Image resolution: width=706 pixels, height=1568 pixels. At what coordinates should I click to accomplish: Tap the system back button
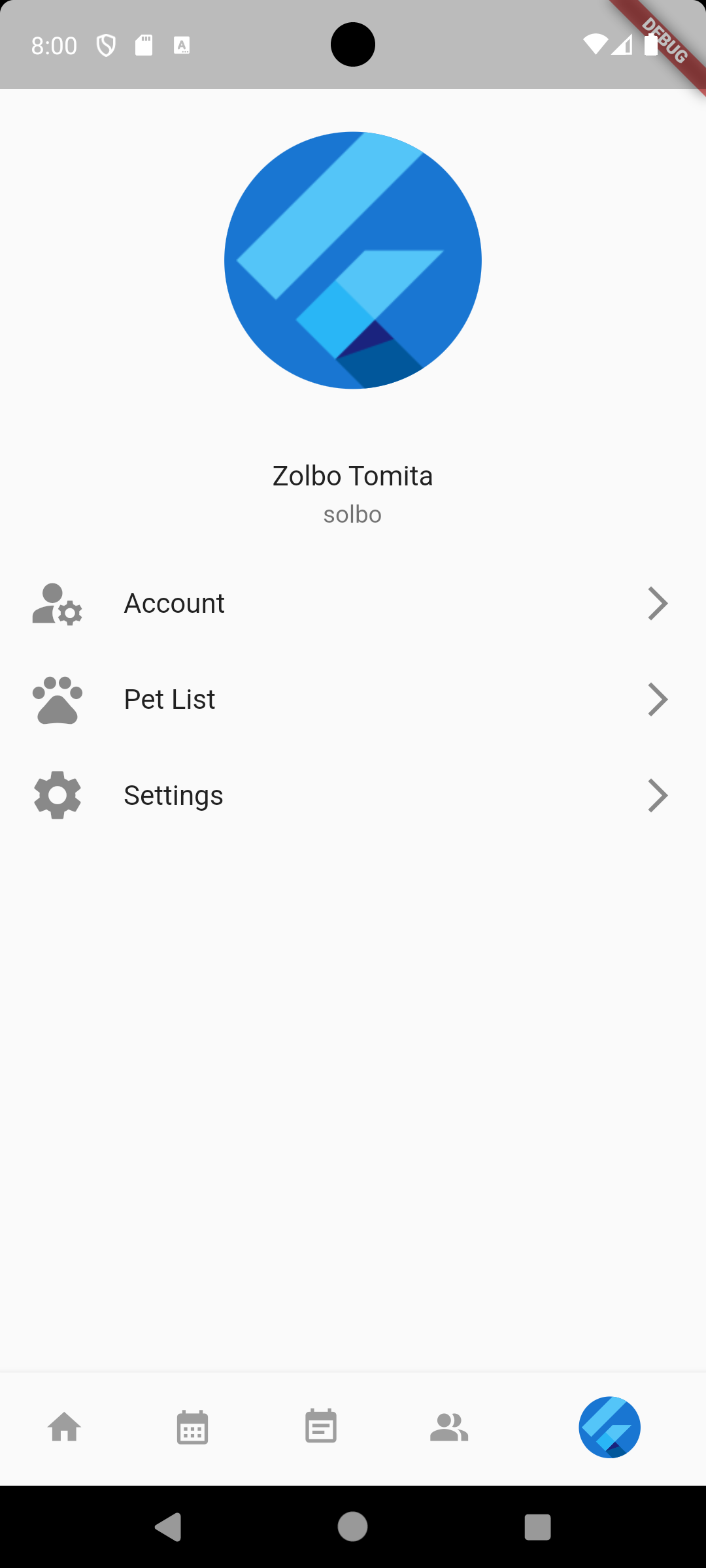[168, 1527]
